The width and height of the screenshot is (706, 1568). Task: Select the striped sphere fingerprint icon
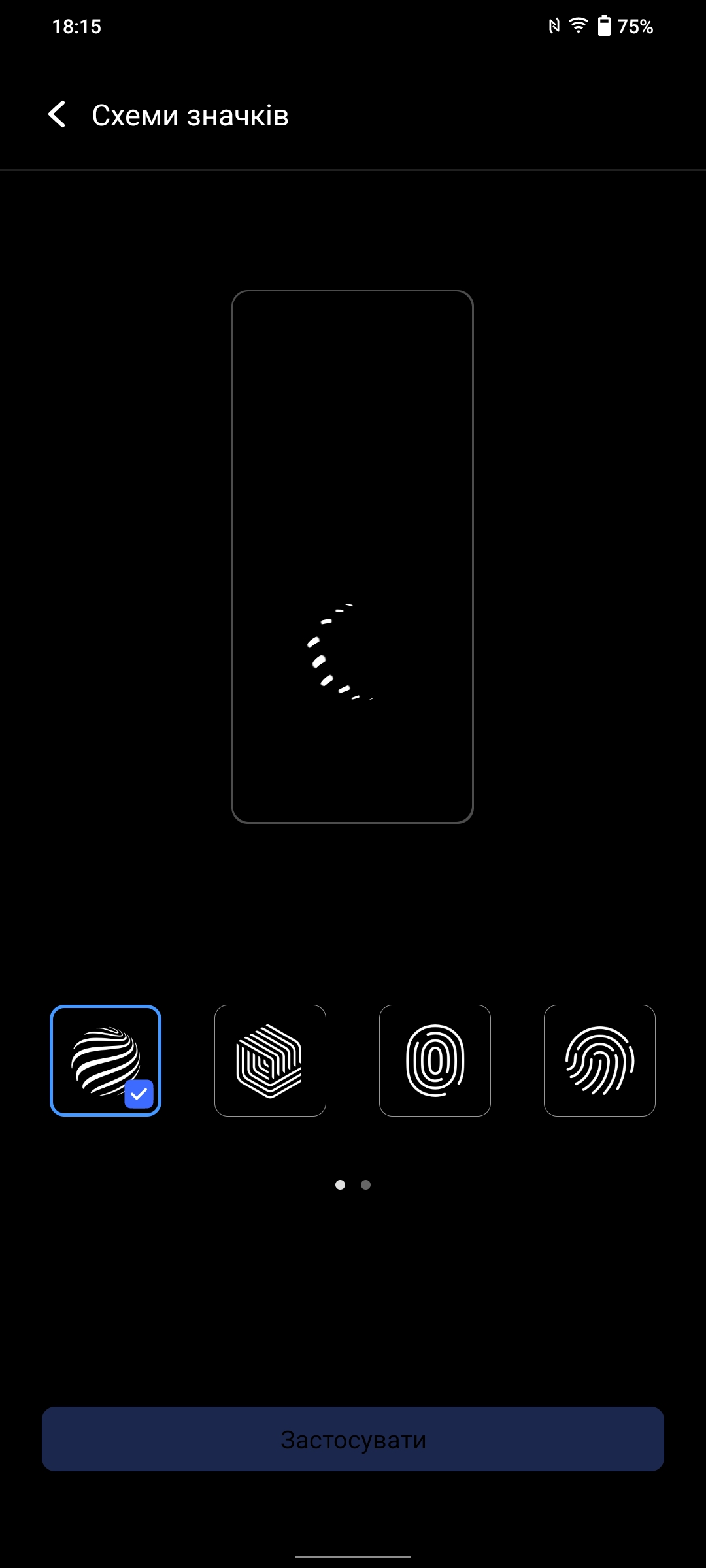tap(105, 1060)
